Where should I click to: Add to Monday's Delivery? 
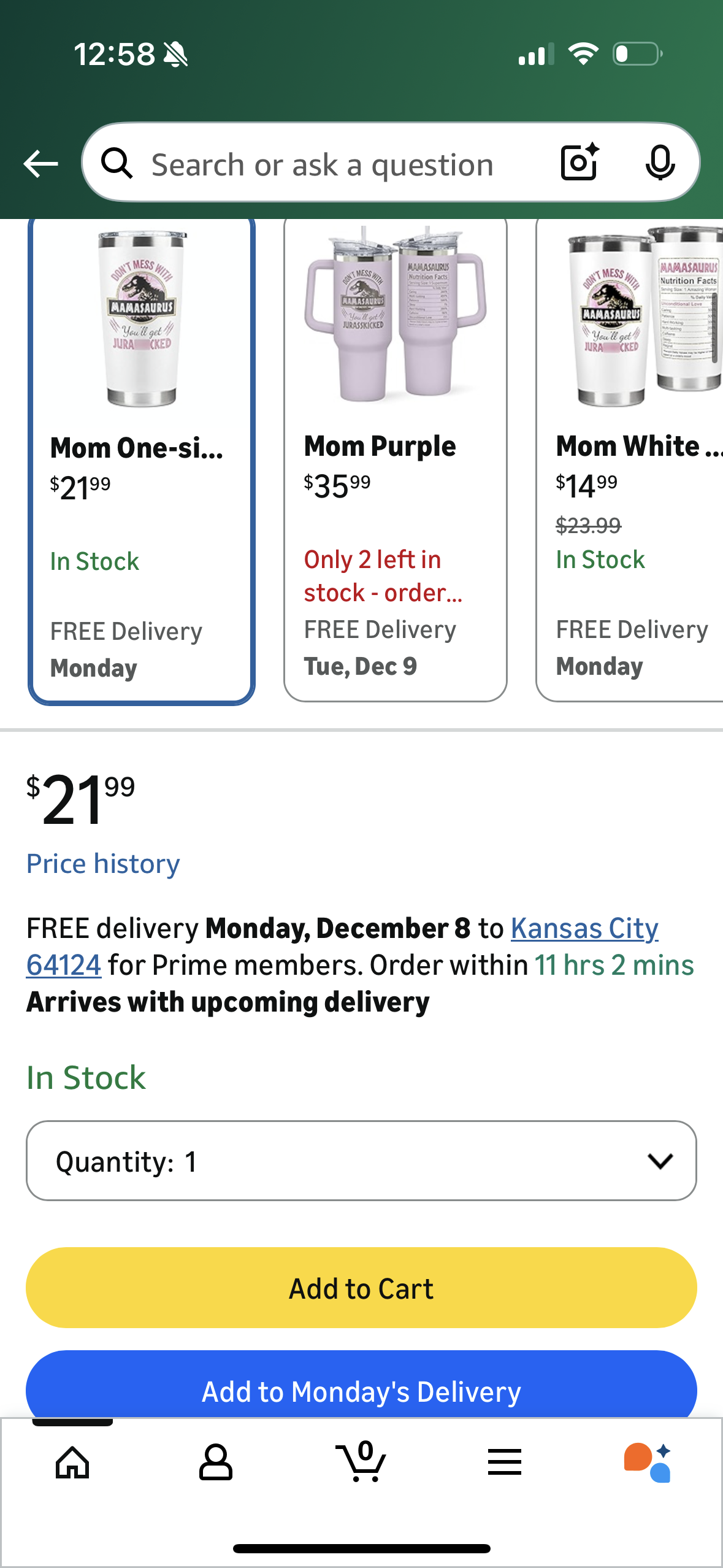361,1389
